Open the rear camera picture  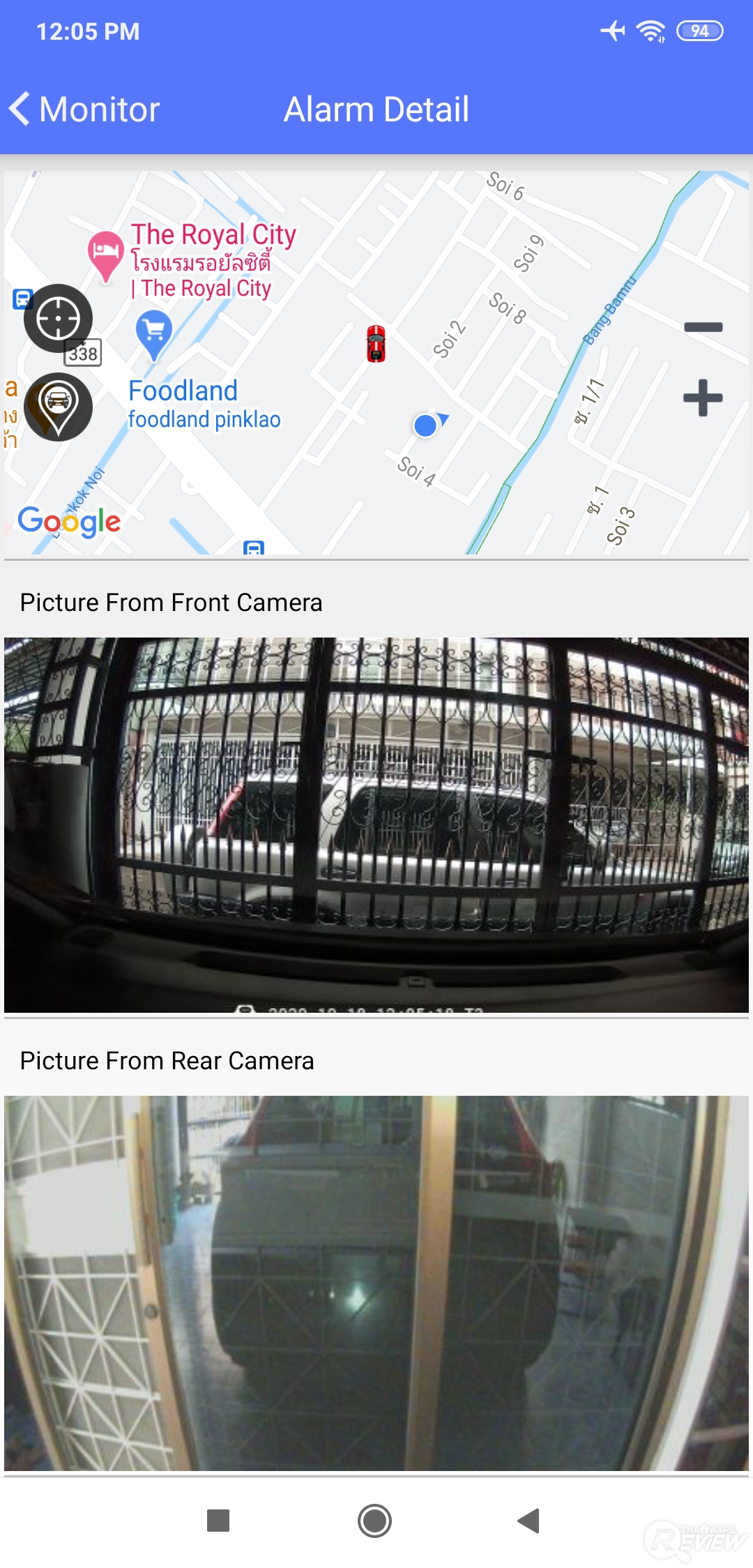coord(376,1283)
